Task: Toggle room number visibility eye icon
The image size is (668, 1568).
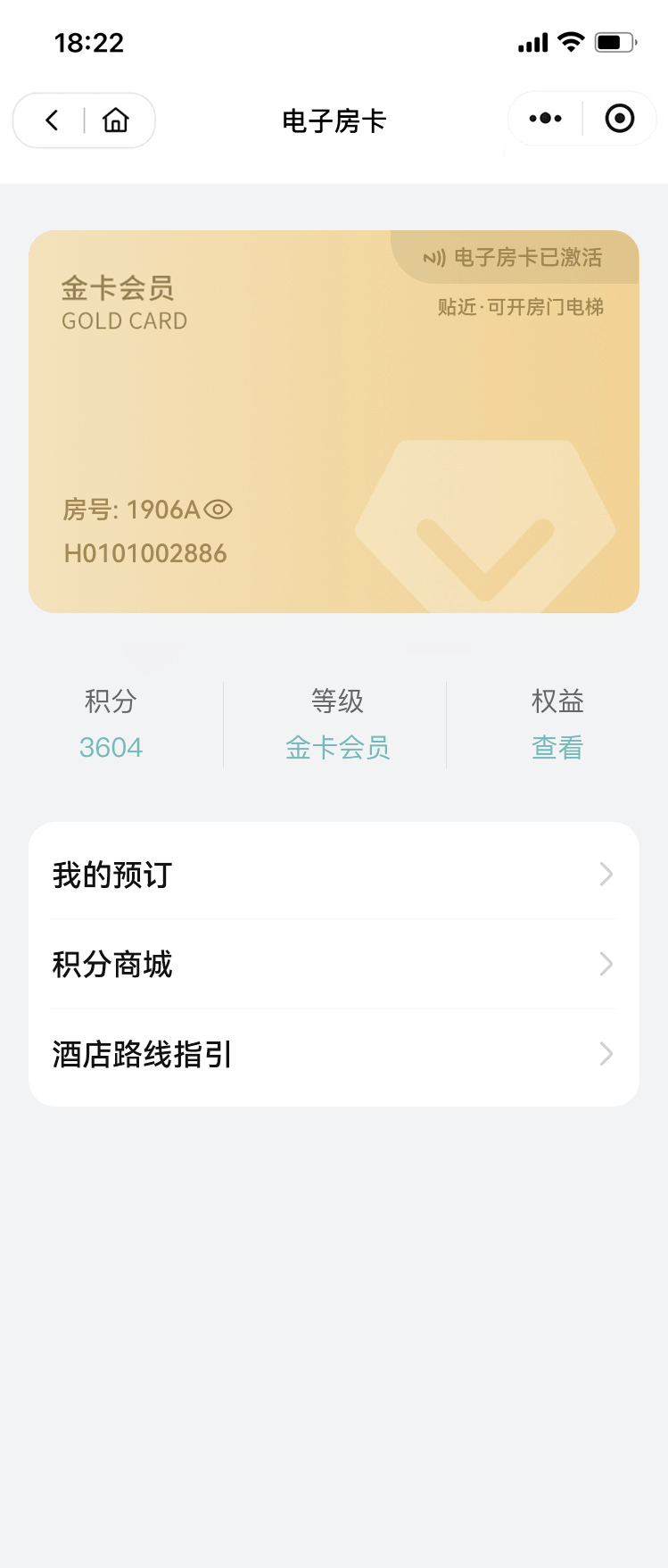Action: [219, 510]
